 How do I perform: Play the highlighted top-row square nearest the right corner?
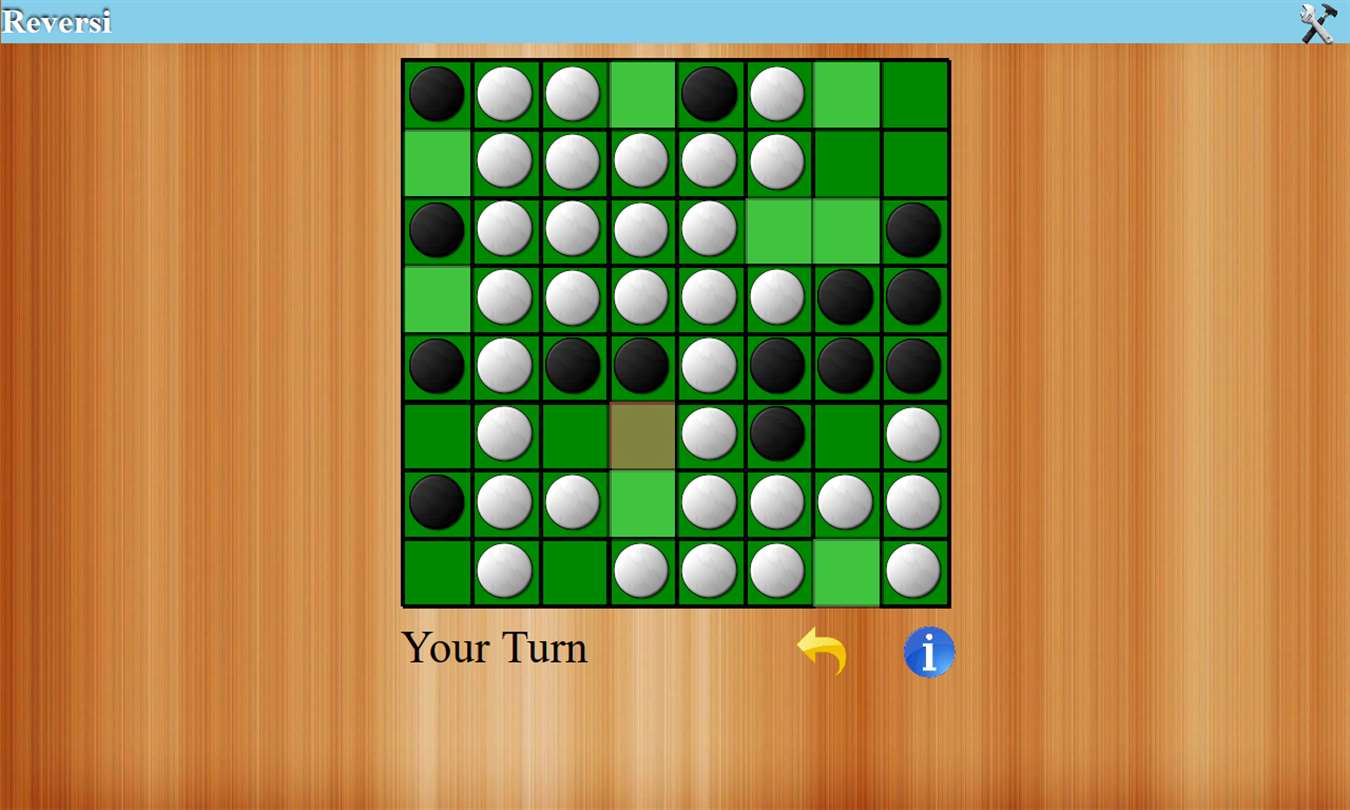pos(846,94)
